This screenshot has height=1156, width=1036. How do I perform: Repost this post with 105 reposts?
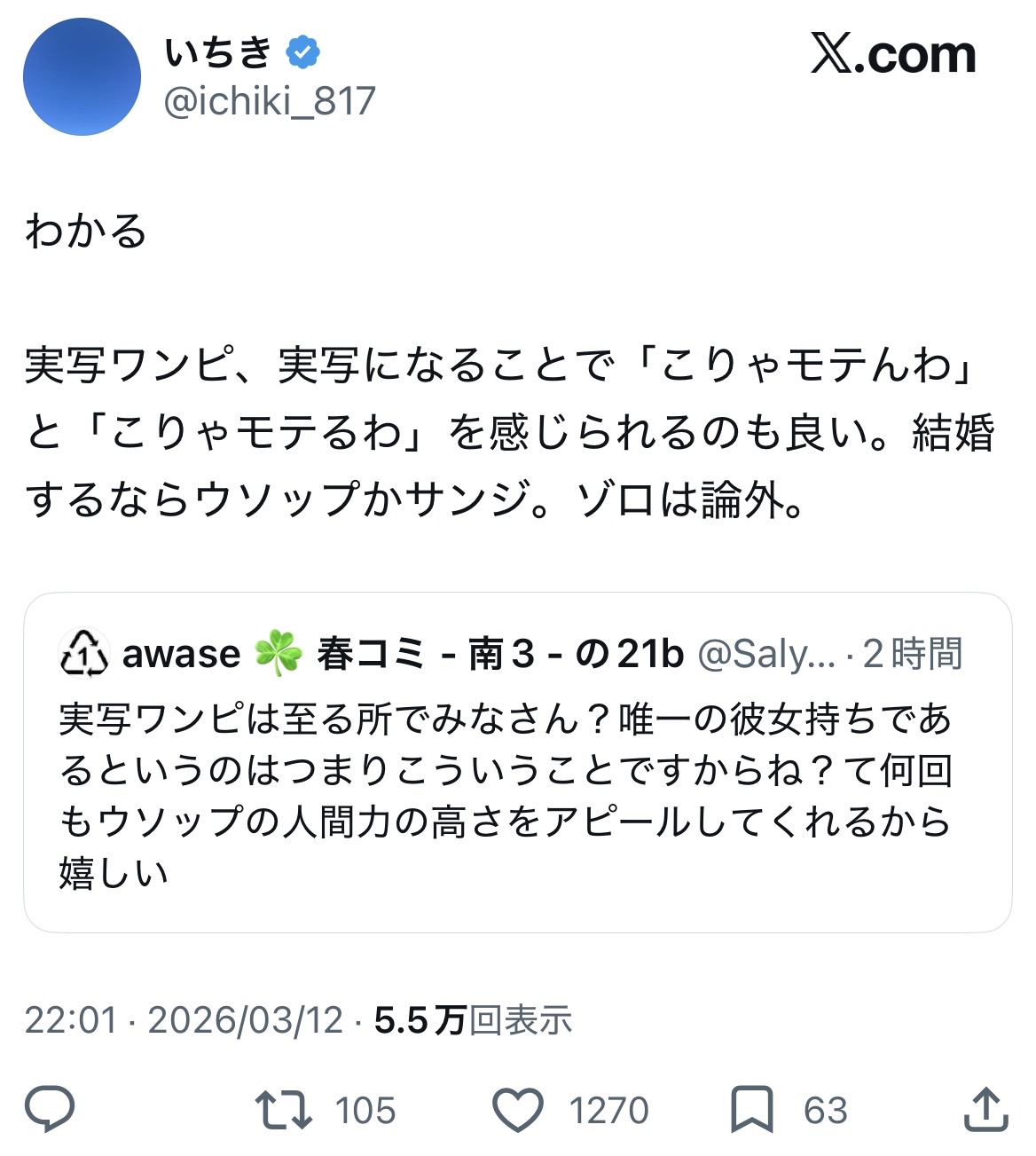click(284, 1110)
